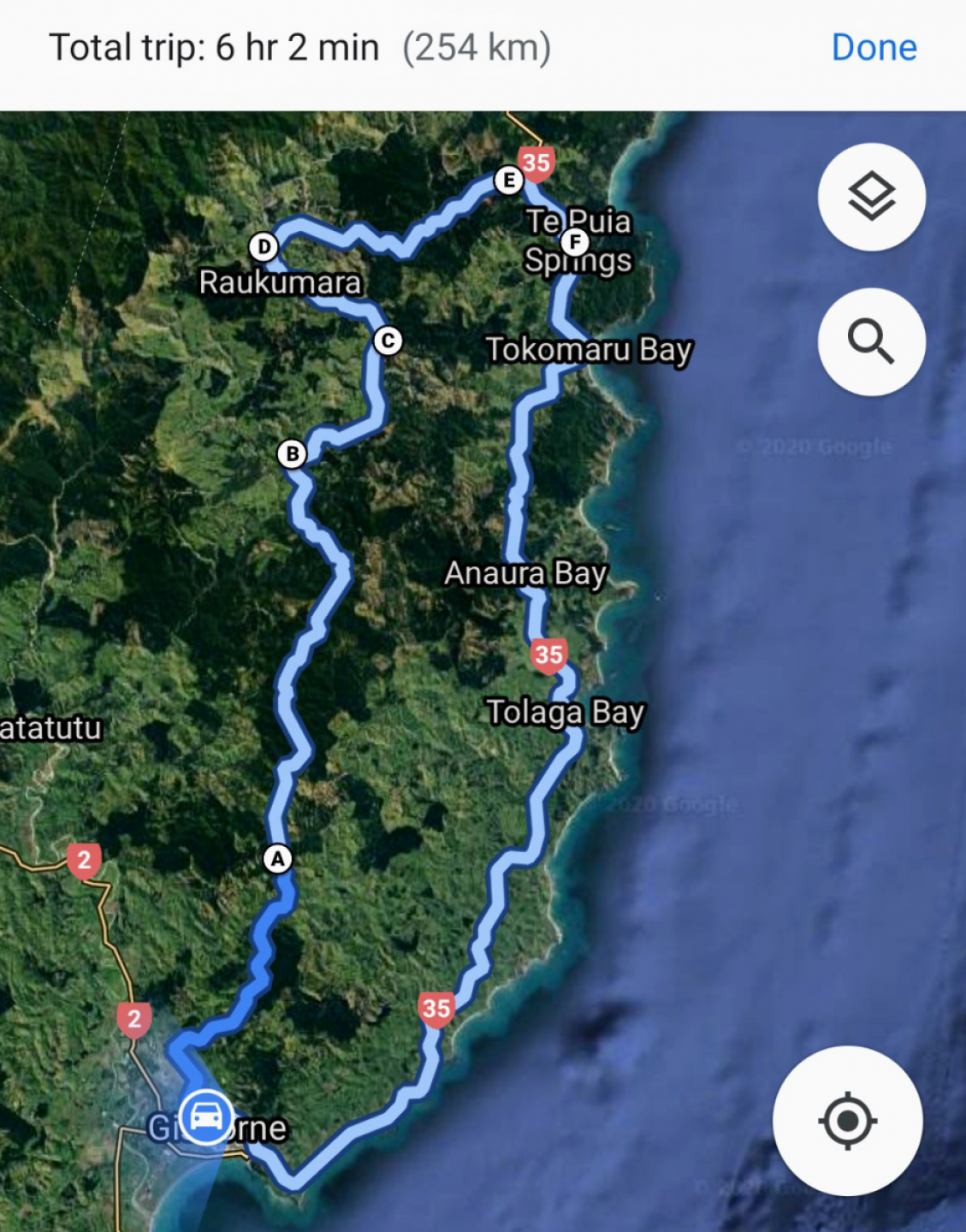Open the map layers selector
Image resolution: width=966 pixels, height=1232 pixels.
(871, 198)
